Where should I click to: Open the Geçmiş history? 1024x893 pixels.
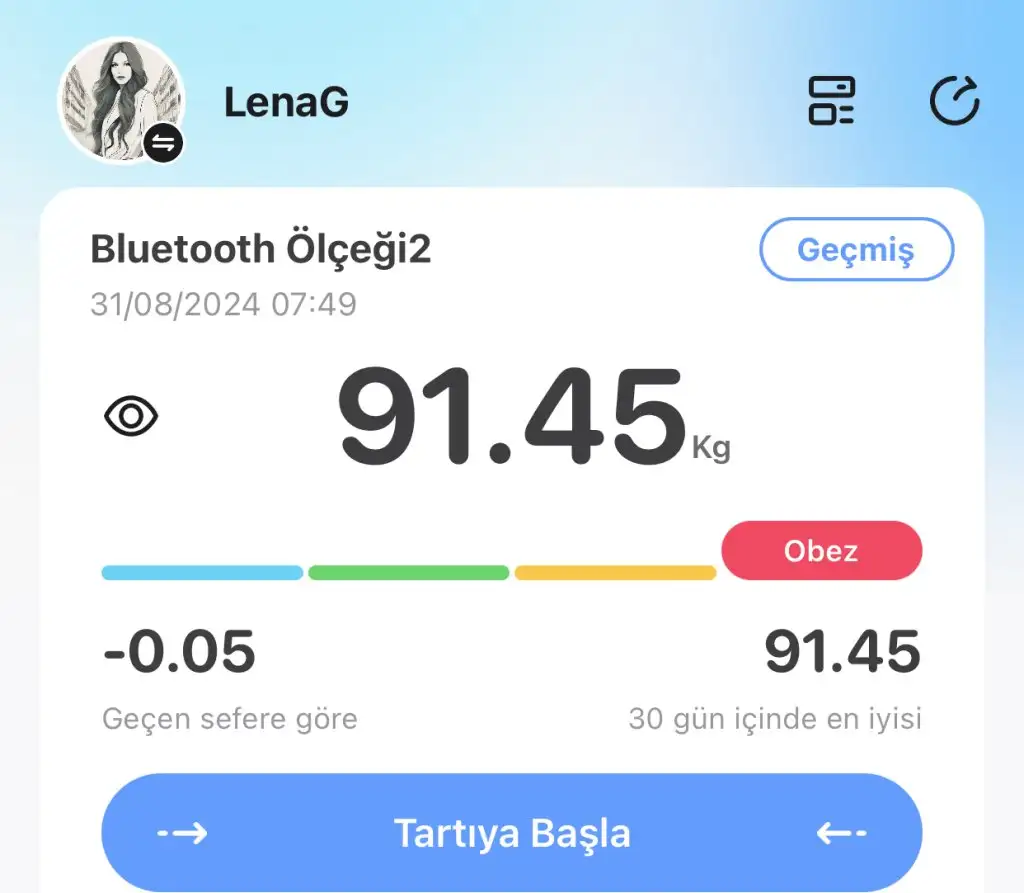pos(856,249)
